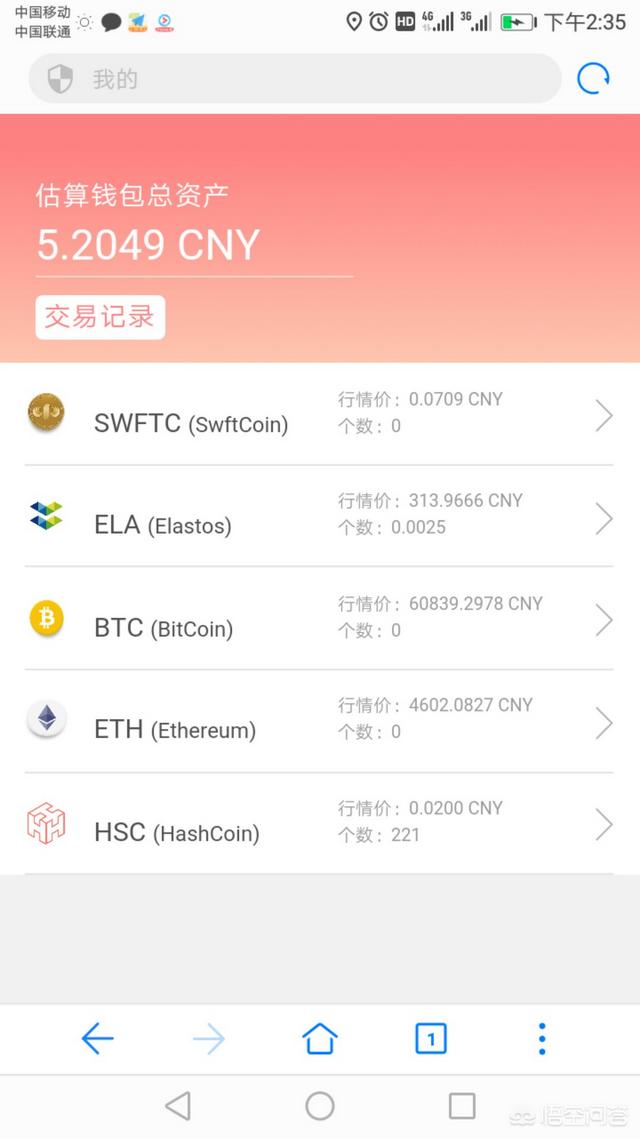Open the browser tabs switcher
Viewport: 640px width, 1138px height.
(x=431, y=1039)
